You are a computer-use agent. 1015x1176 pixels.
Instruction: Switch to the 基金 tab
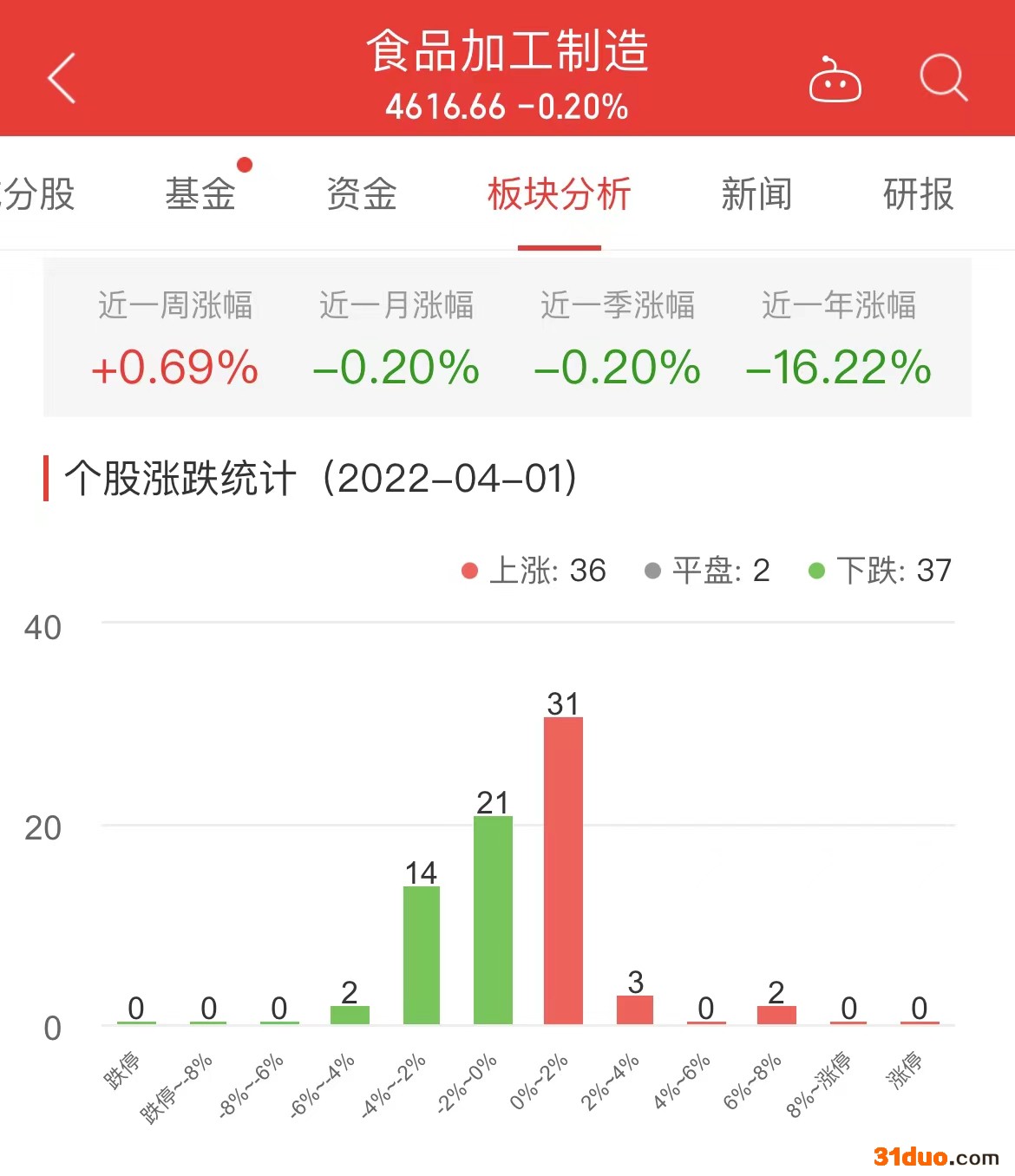point(200,194)
